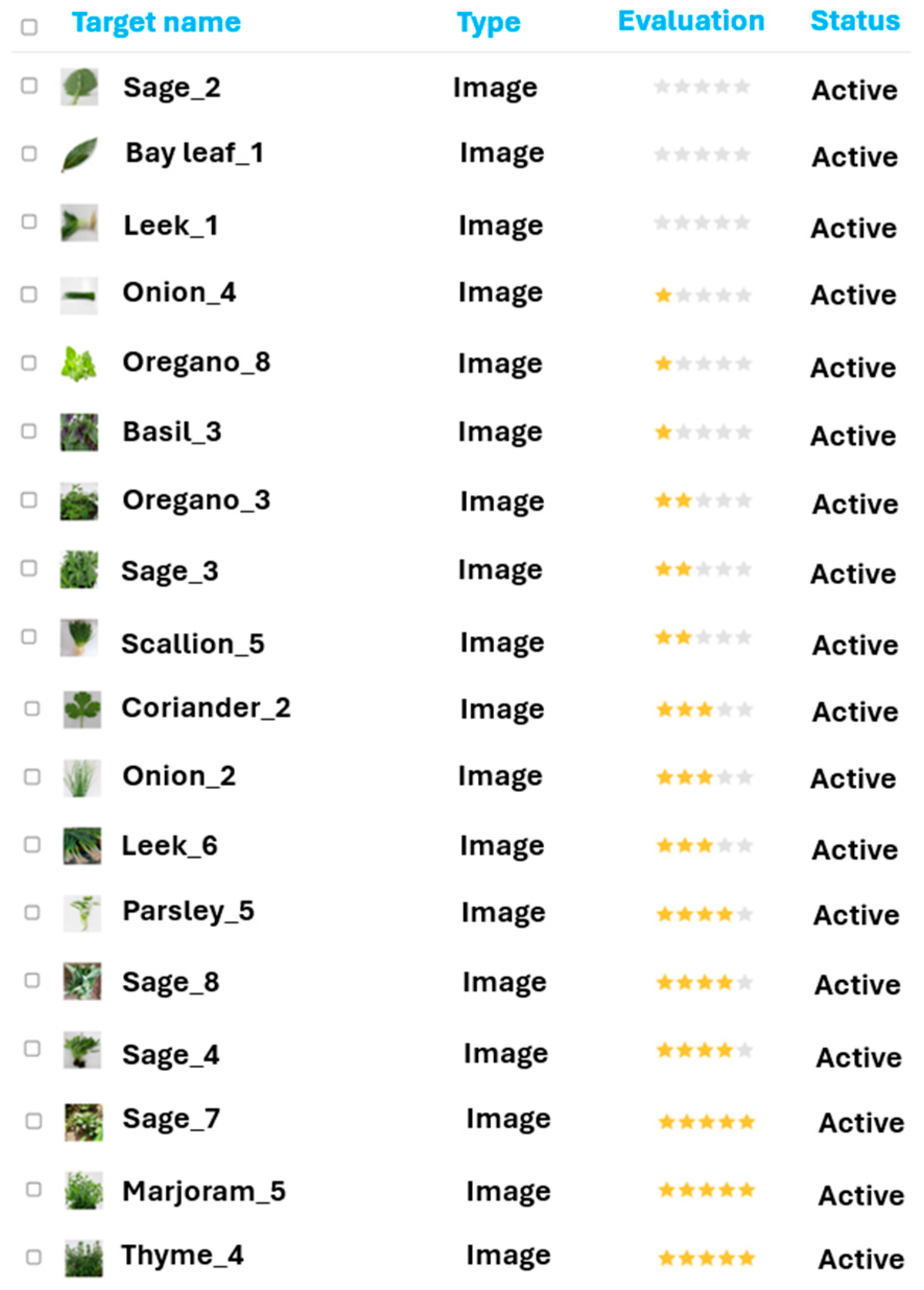View the Onion_2 target

(179, 776)
